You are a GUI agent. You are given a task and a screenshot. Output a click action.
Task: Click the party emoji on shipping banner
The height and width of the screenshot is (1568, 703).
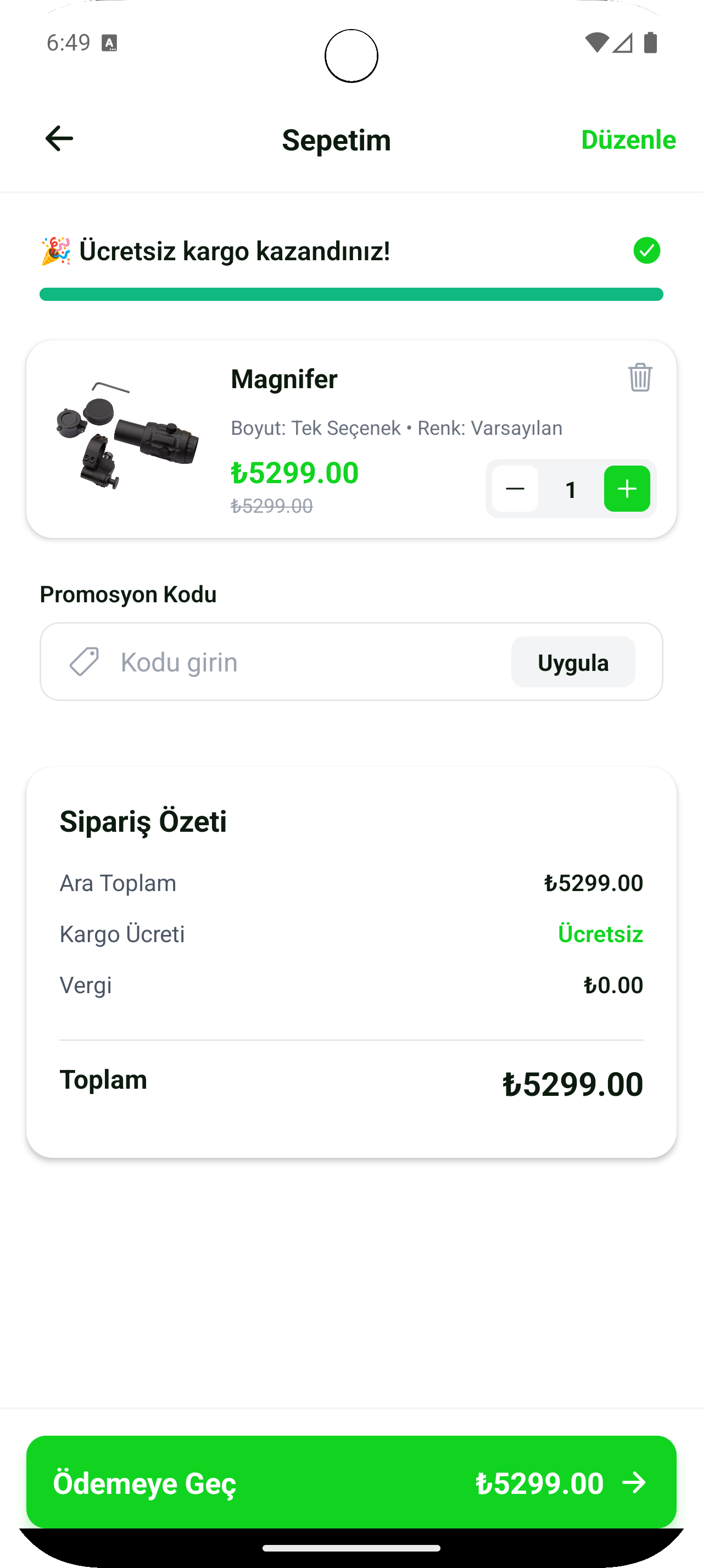56,249
